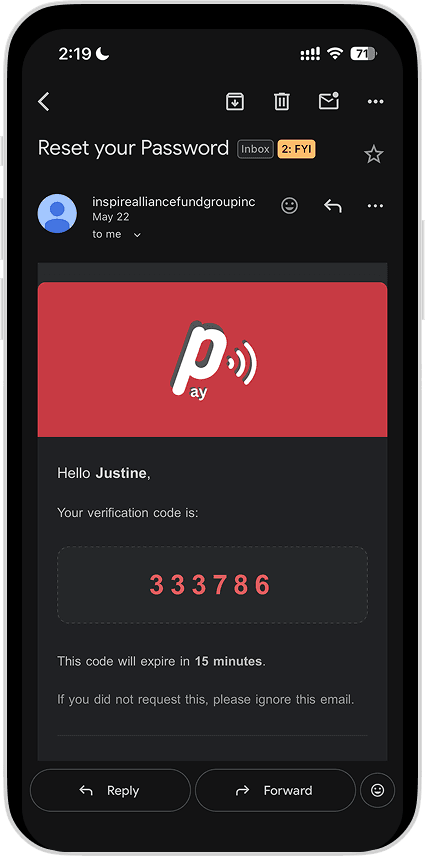Reply using arrow beside sender name
The image size is (425, 856).
pos(333,206)
